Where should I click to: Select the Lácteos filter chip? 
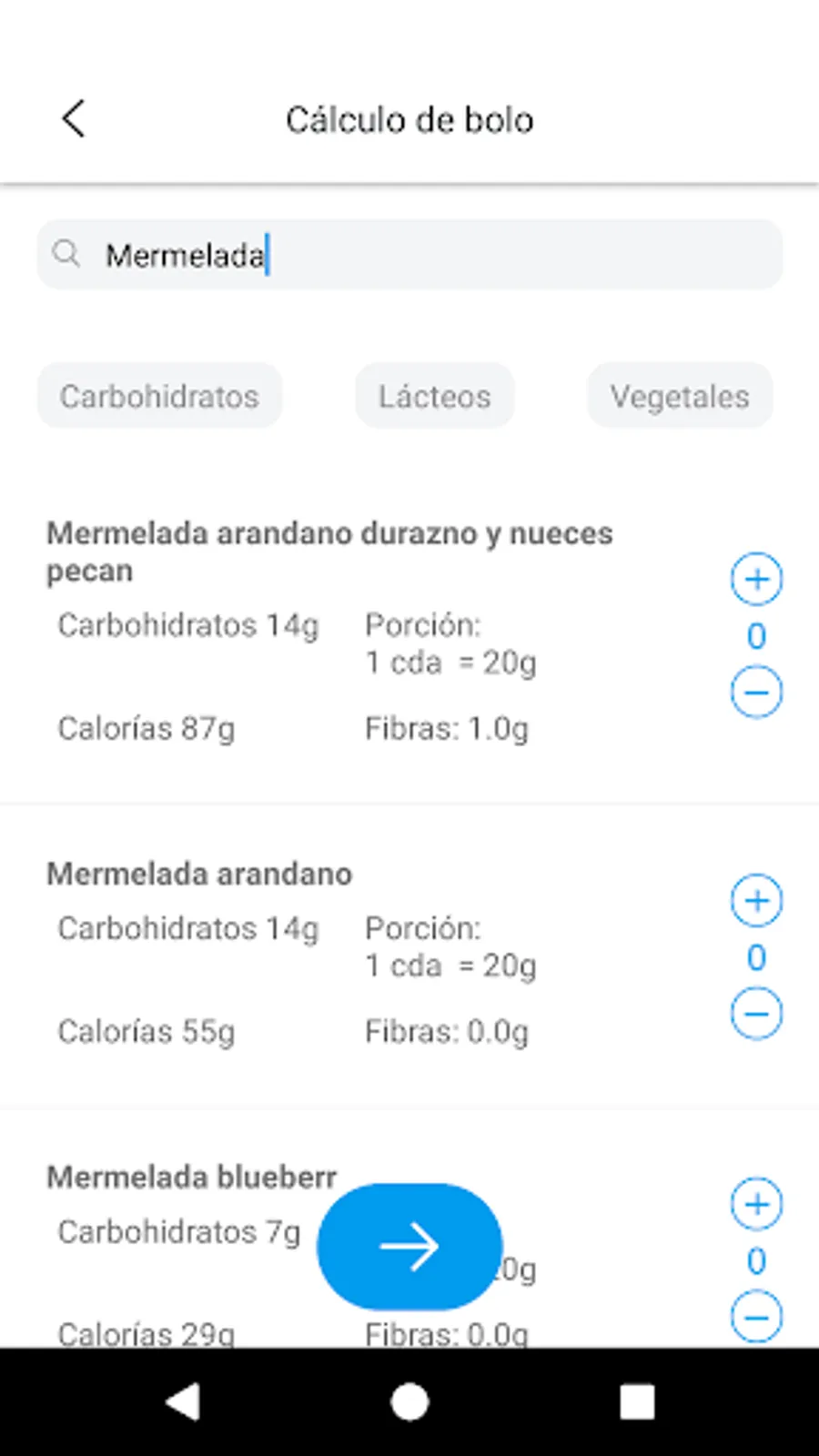click(434, 397)
